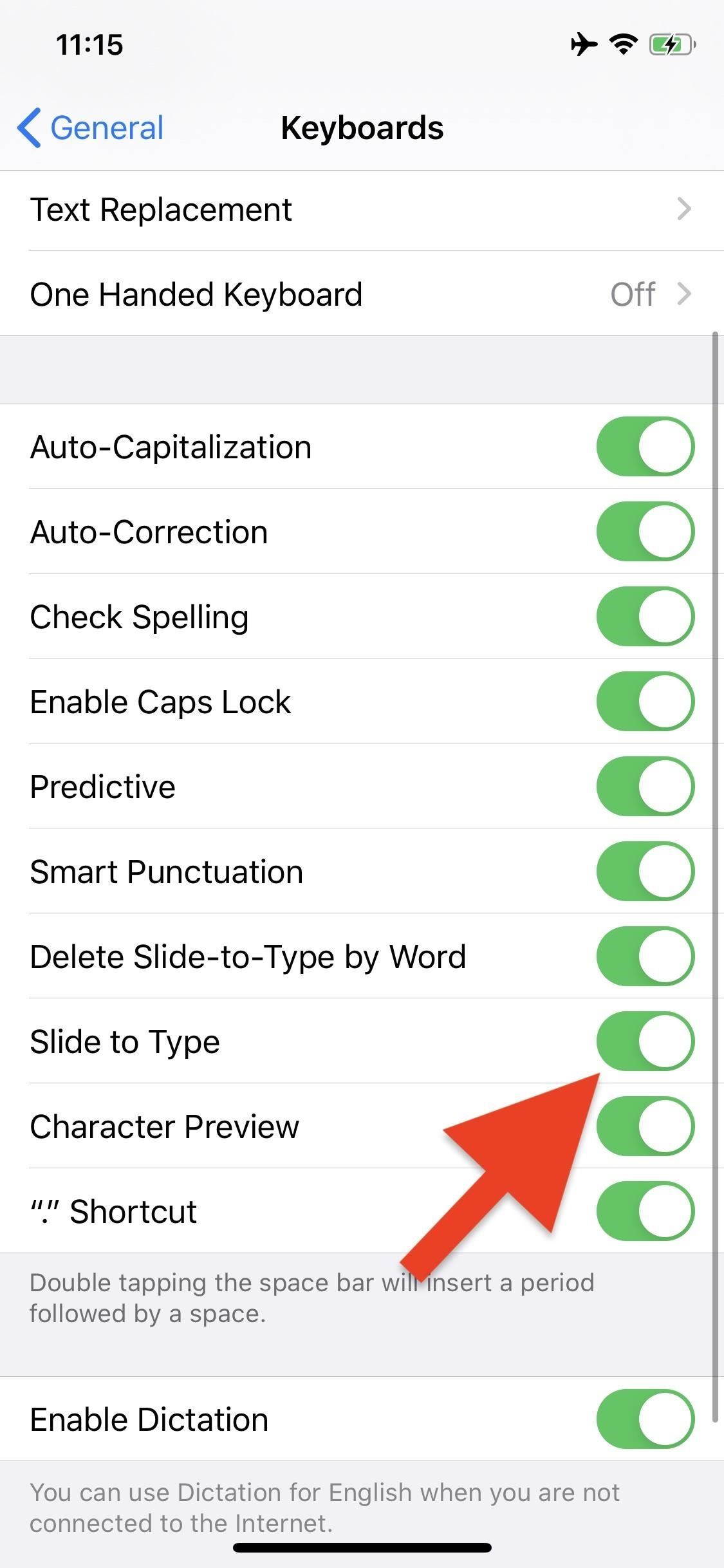Image resolution: width=724 pixels, height=1568 pixels.
Task: Turn off Check Spelling
Action: pos(645,616)
